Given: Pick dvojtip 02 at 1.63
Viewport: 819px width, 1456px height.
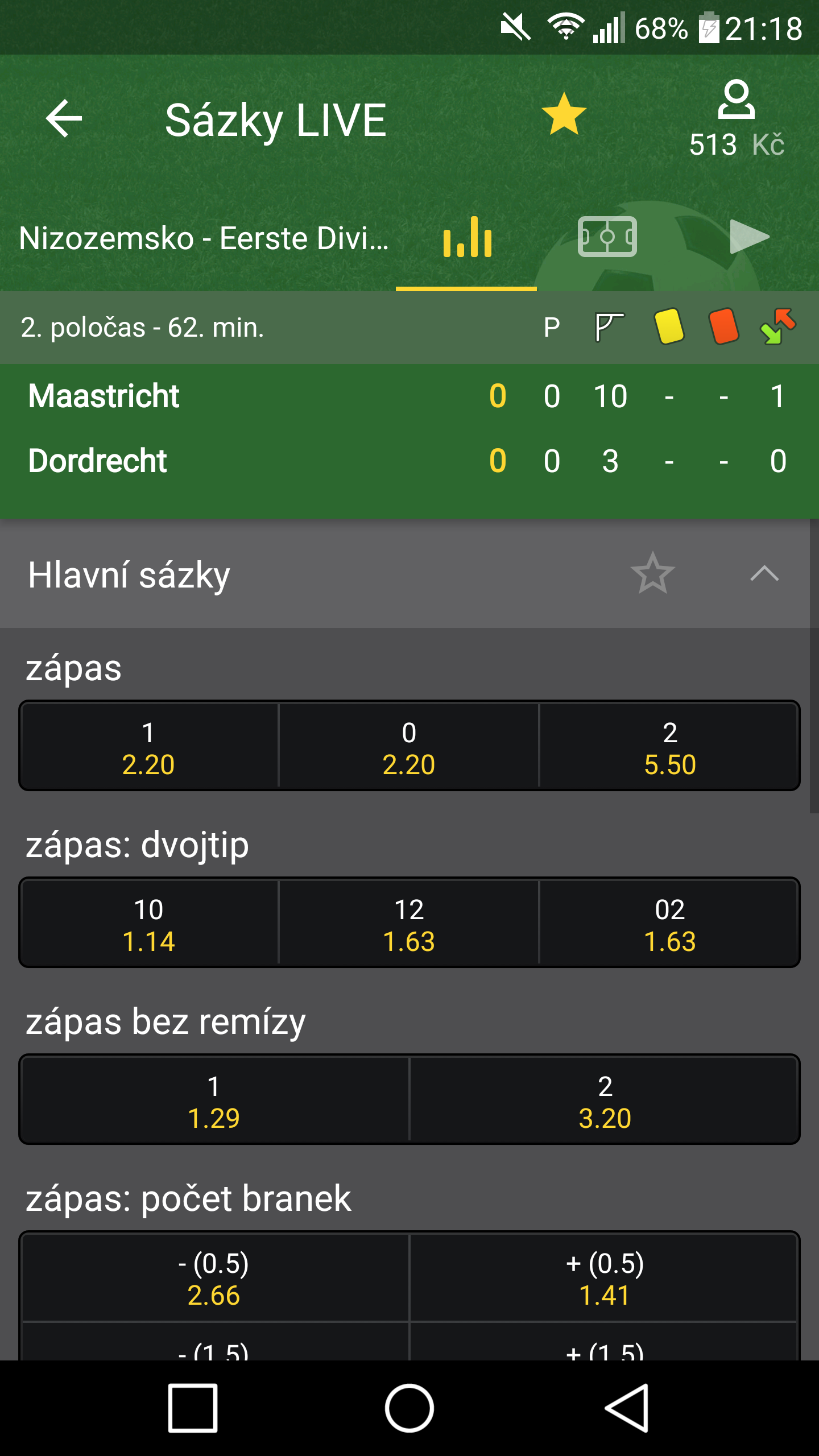Looking at the screenshot, I should pyautogui.click(x=669, y=923).
